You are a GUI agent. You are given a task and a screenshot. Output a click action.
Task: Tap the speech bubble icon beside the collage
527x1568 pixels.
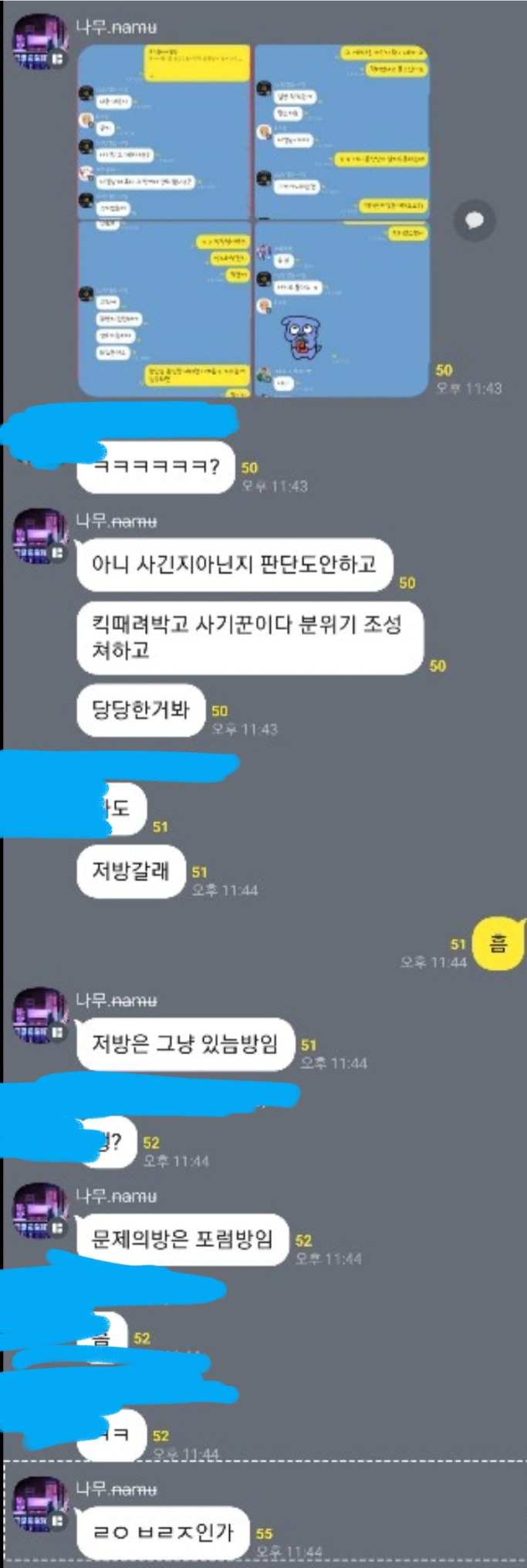(x=475, y=221)
